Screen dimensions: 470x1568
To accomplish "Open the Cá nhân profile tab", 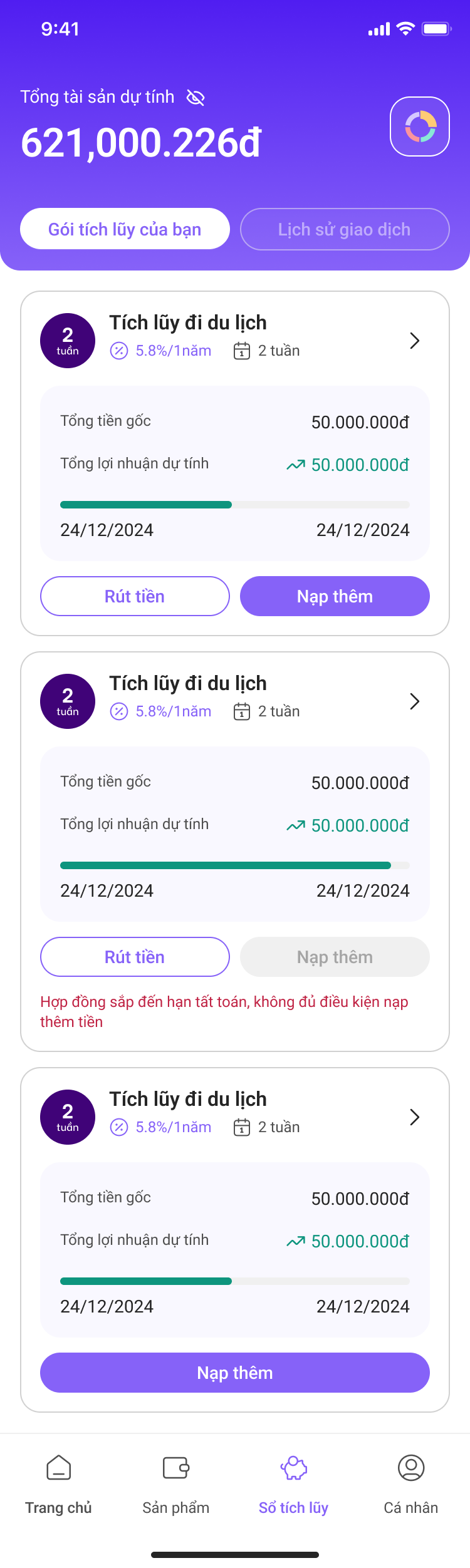I will click(410, 1484).
